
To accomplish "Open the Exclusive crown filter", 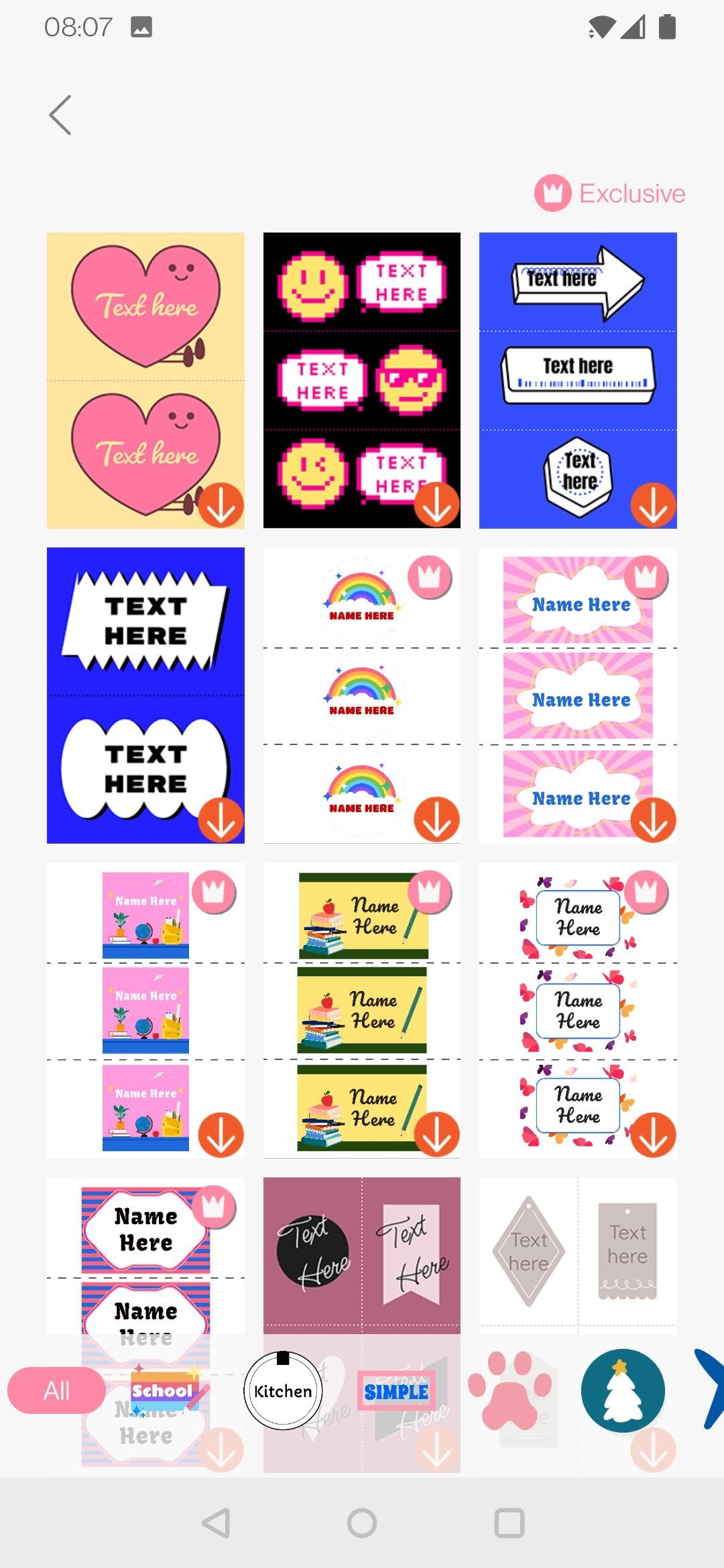I will tap(609, 194).
